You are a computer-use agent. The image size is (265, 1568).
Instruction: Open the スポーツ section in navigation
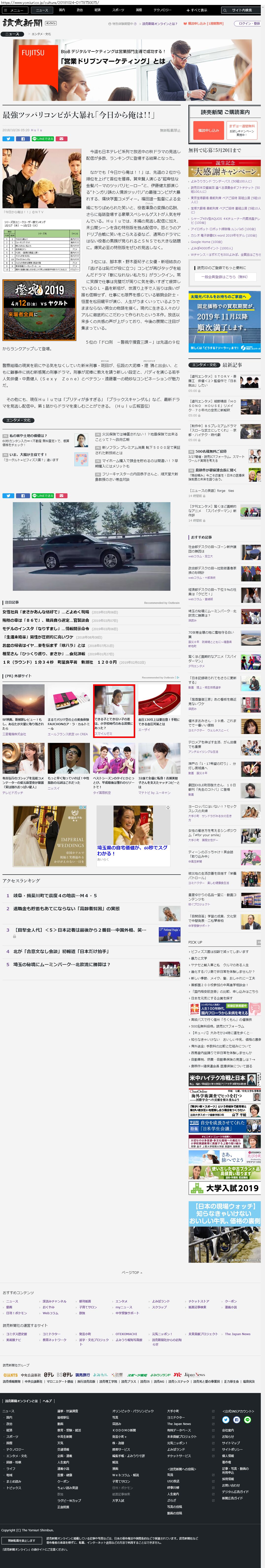(x=118, y=10)
